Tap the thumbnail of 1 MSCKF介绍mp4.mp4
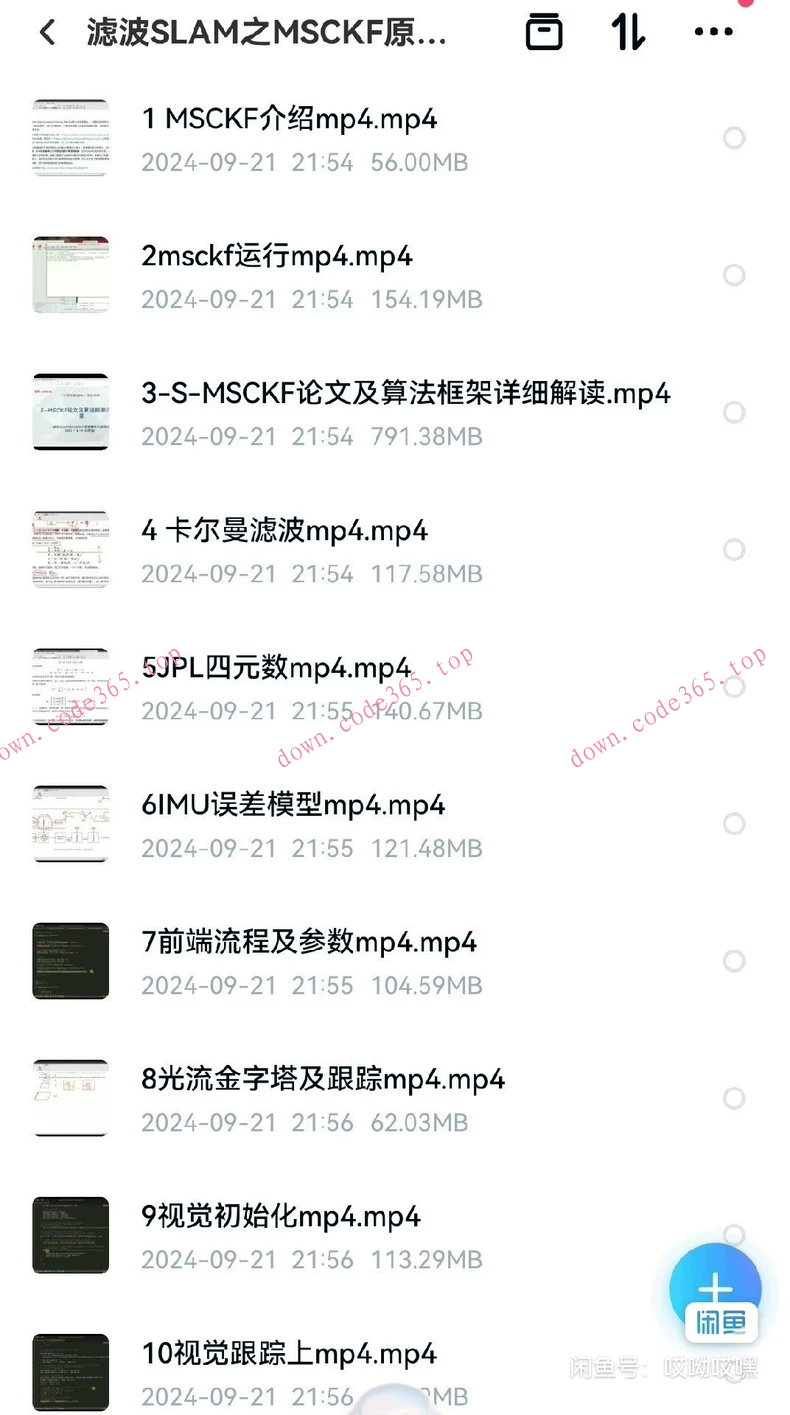 click(70, 138)
